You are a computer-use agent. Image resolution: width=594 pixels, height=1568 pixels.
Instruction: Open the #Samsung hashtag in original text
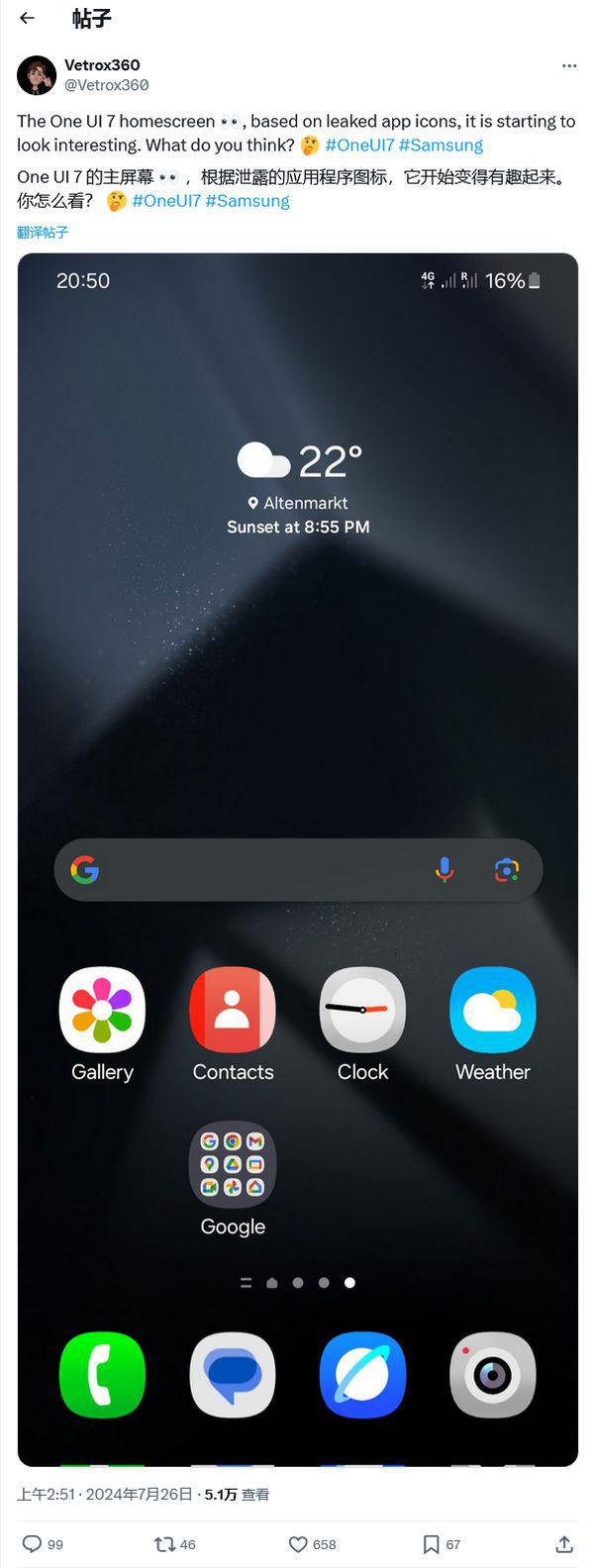click(x=441, y=145)
